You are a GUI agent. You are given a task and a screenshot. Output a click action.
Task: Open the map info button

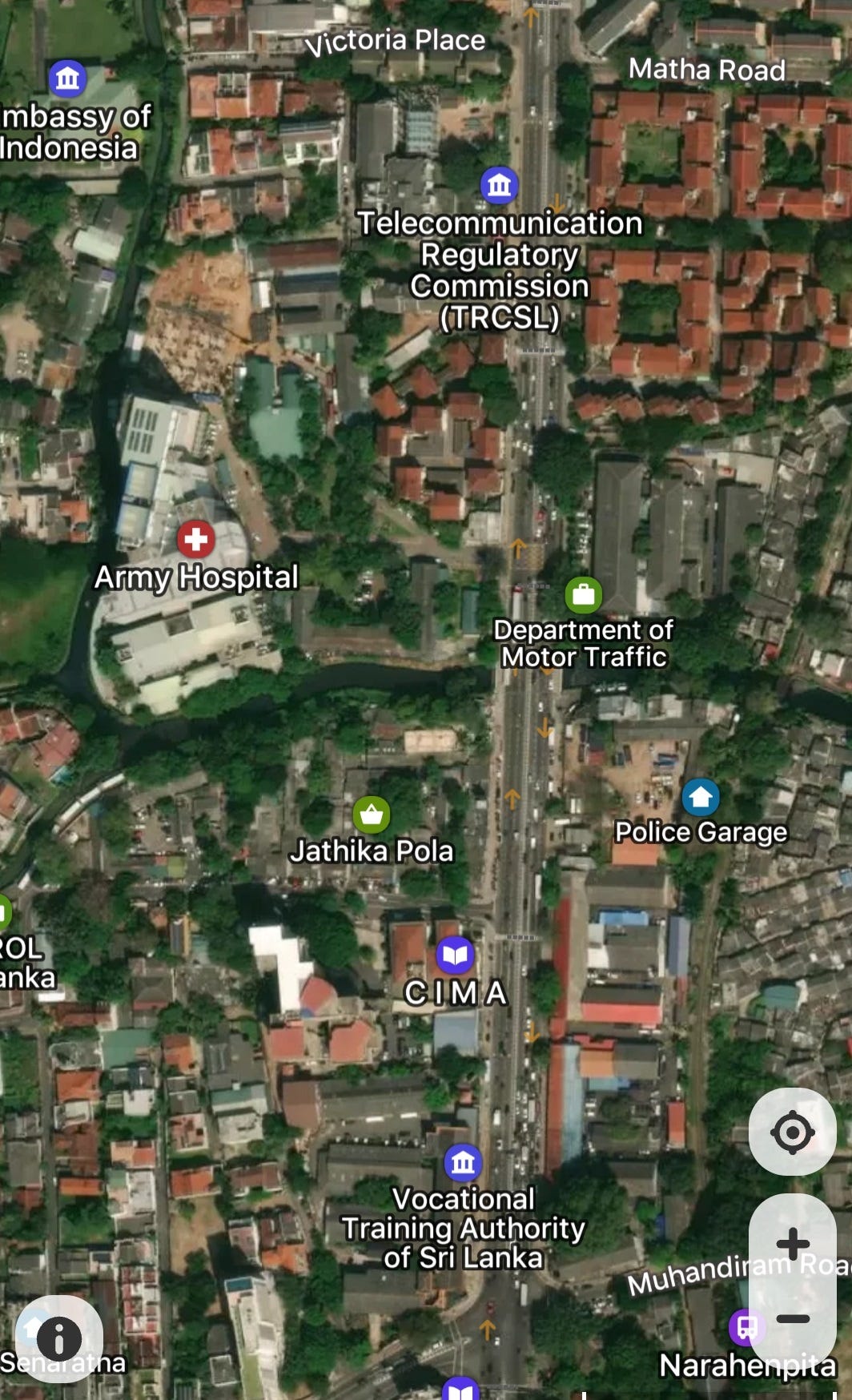[59, 1338]
